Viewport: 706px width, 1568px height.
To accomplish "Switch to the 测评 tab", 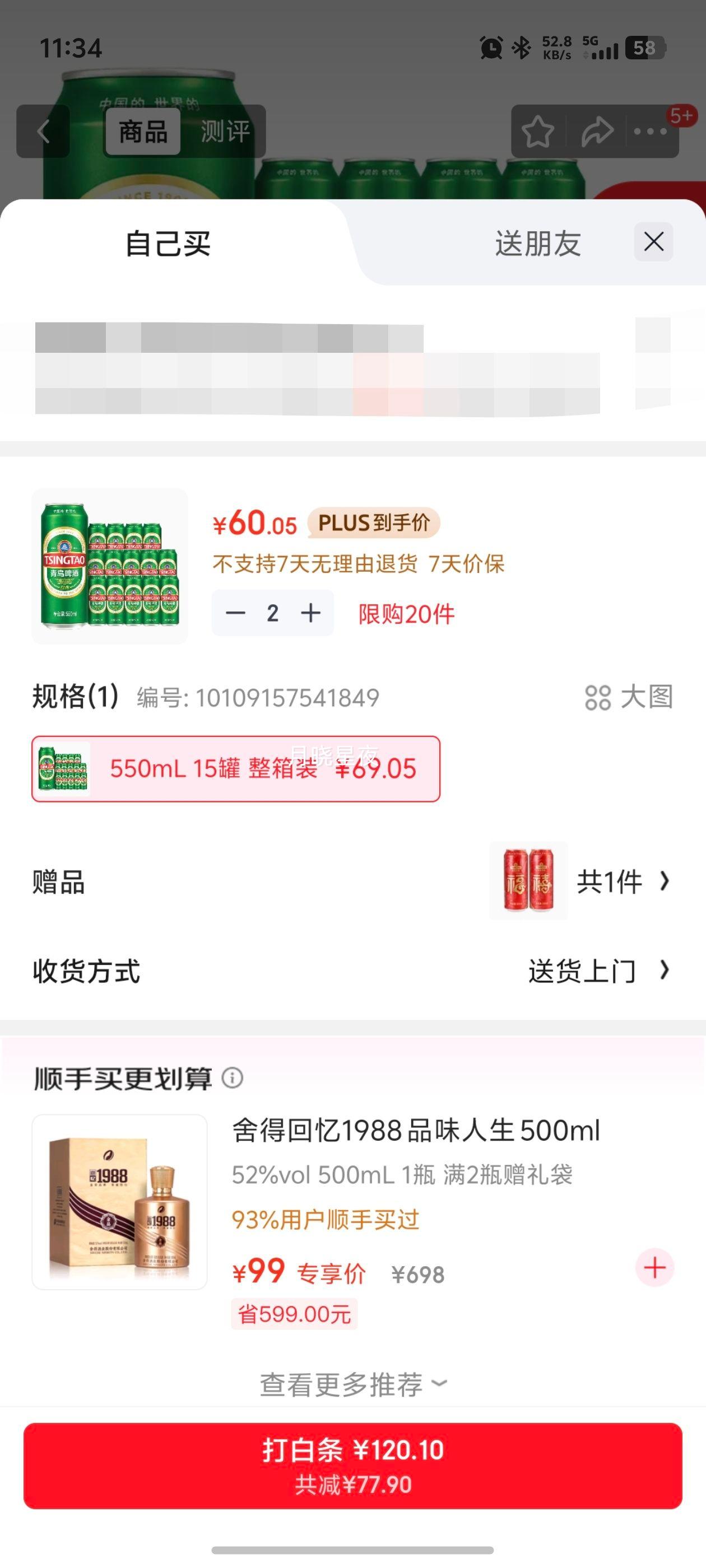I will point(223,132).
